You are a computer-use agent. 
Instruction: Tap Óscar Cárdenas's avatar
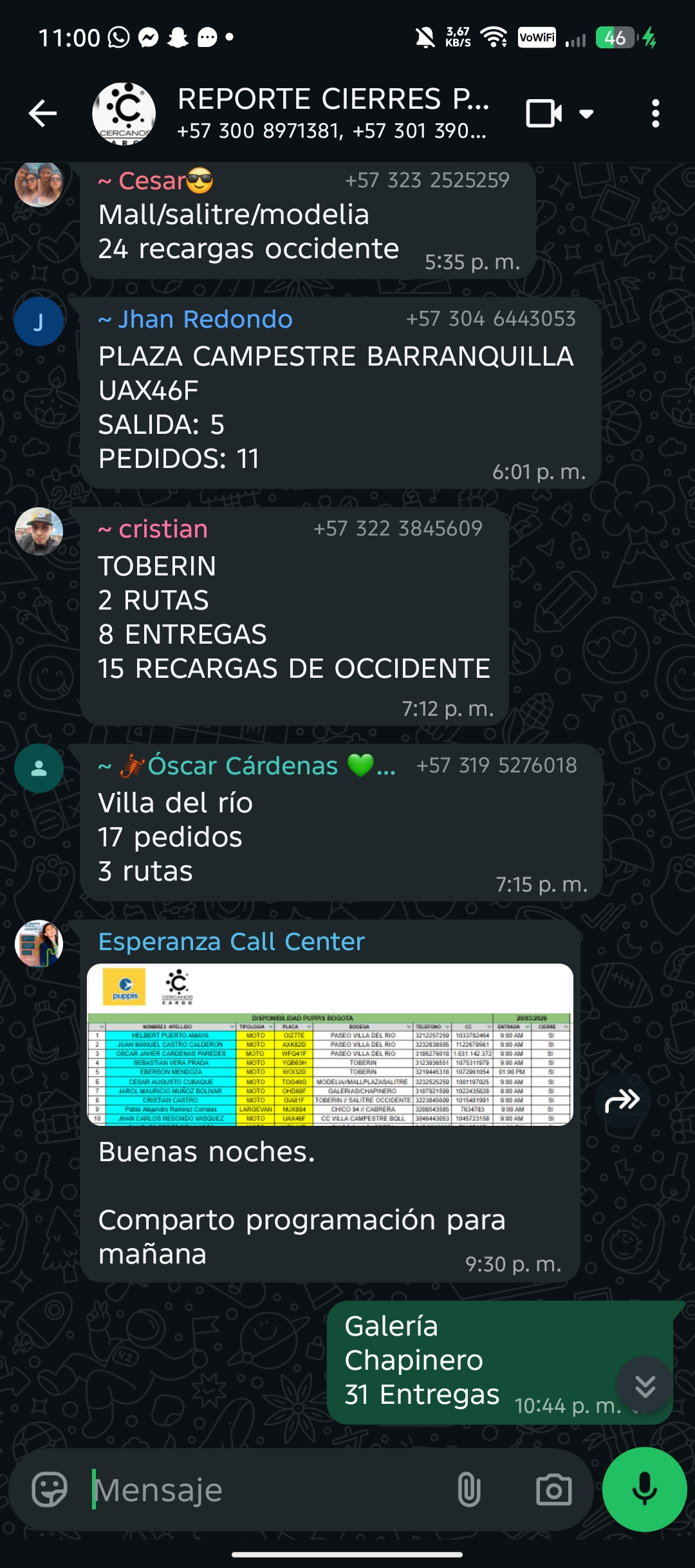point(39,768)
